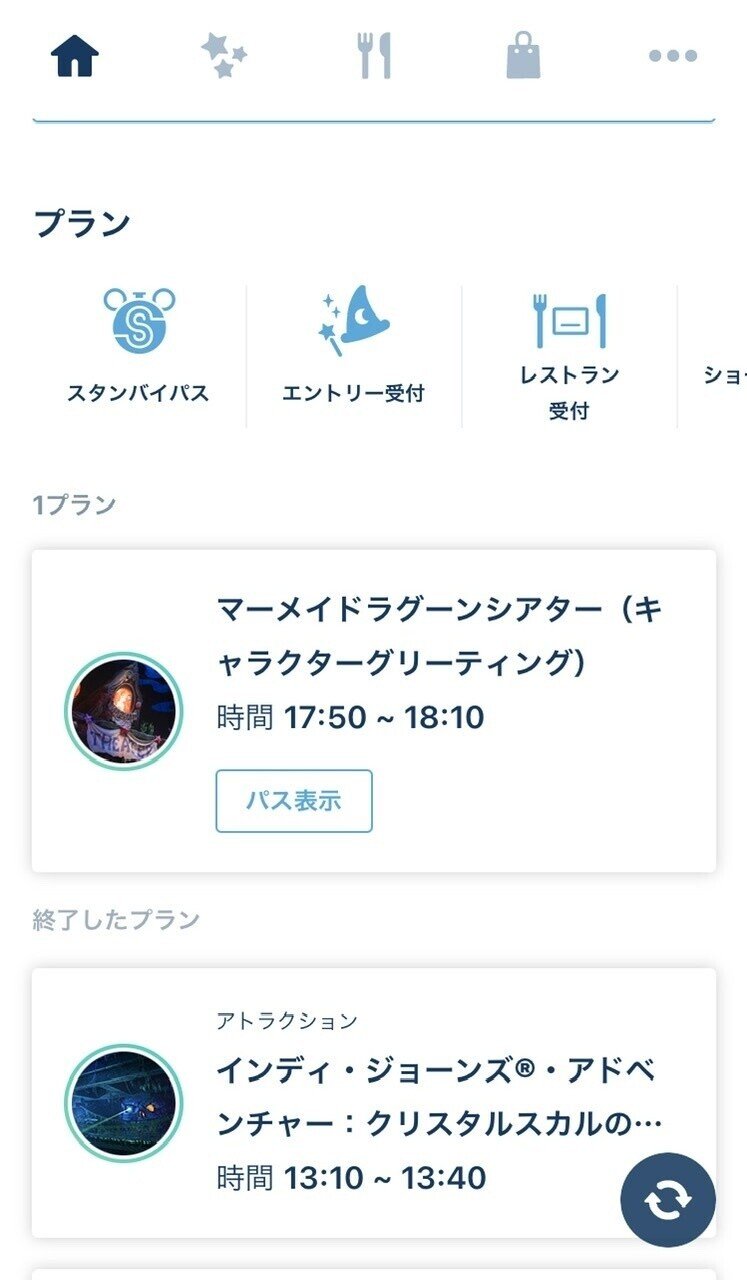Image resolution: width=747 pixels, height=1280 pixels.
Task: Open the restaurant fork and knife tab
Action: 375,56
